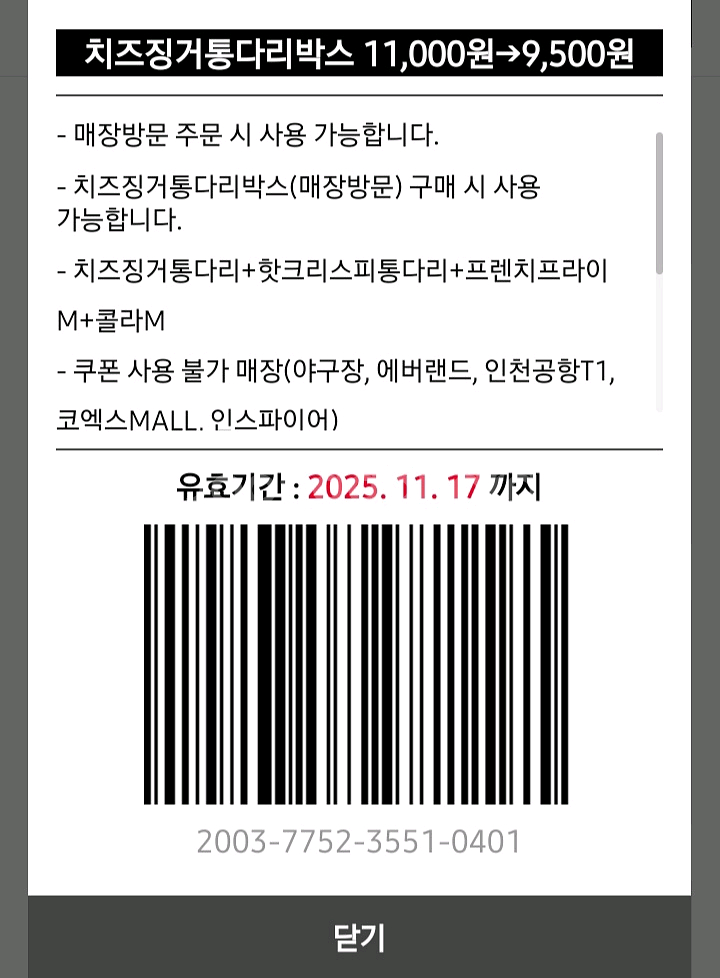Click the black coupon title banner
The height and width of the screenshot is (978, 720).
[x=360, y=49]
